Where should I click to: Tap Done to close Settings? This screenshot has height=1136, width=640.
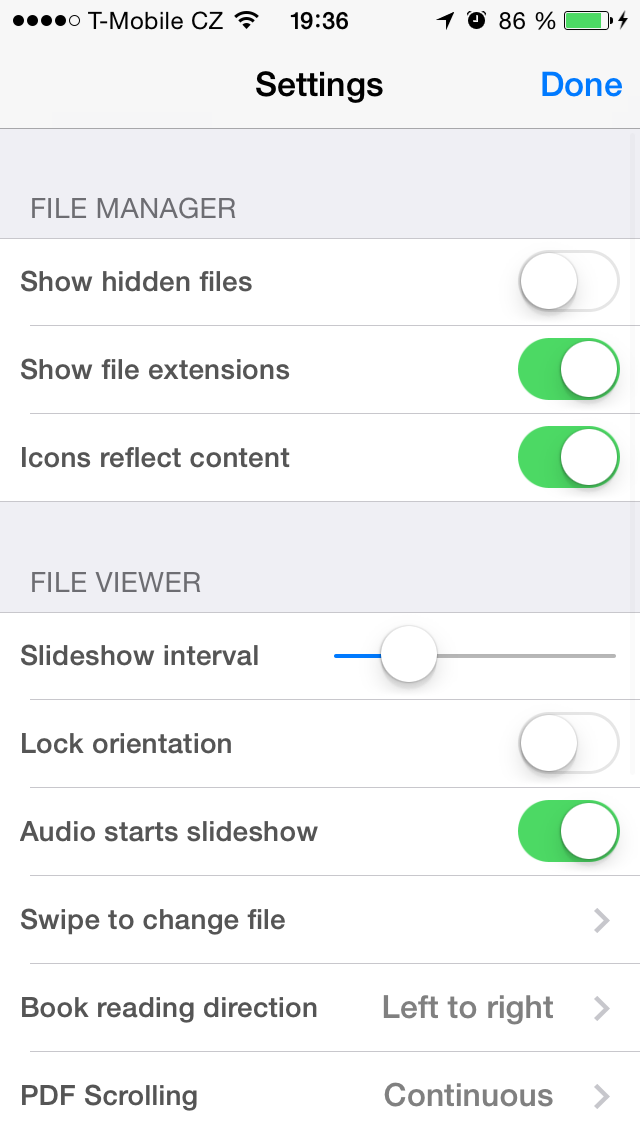(581, 85)
